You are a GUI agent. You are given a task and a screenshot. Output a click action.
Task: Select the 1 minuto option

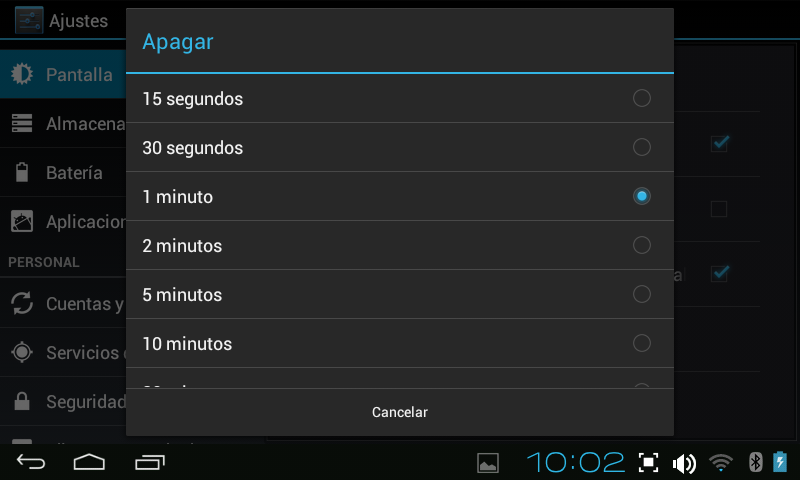click(398, 197)
